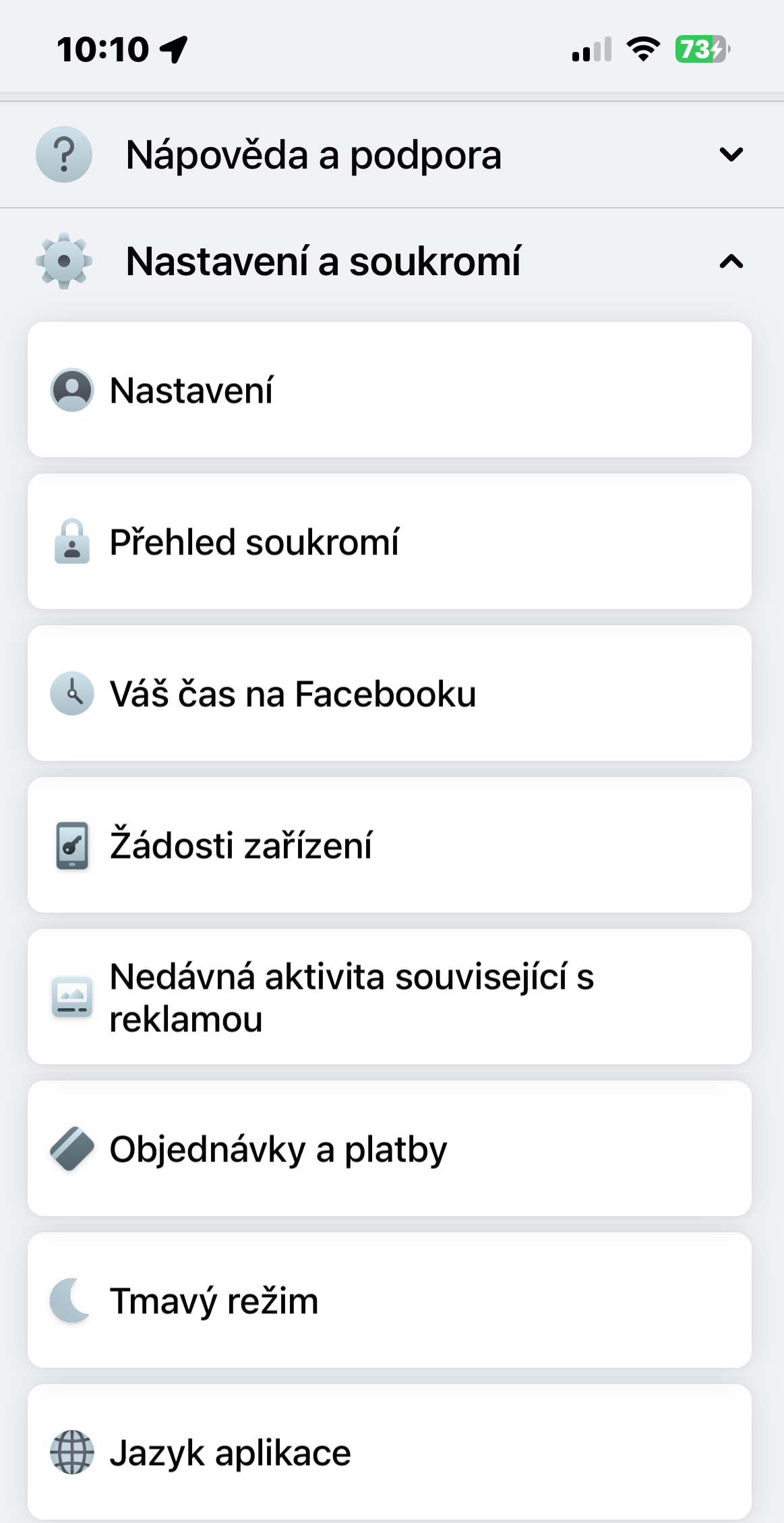Viewport: 784px width, 1523px height.
Task: Select Váš čas na Facebooku
Action: click(x=390, y=693)
